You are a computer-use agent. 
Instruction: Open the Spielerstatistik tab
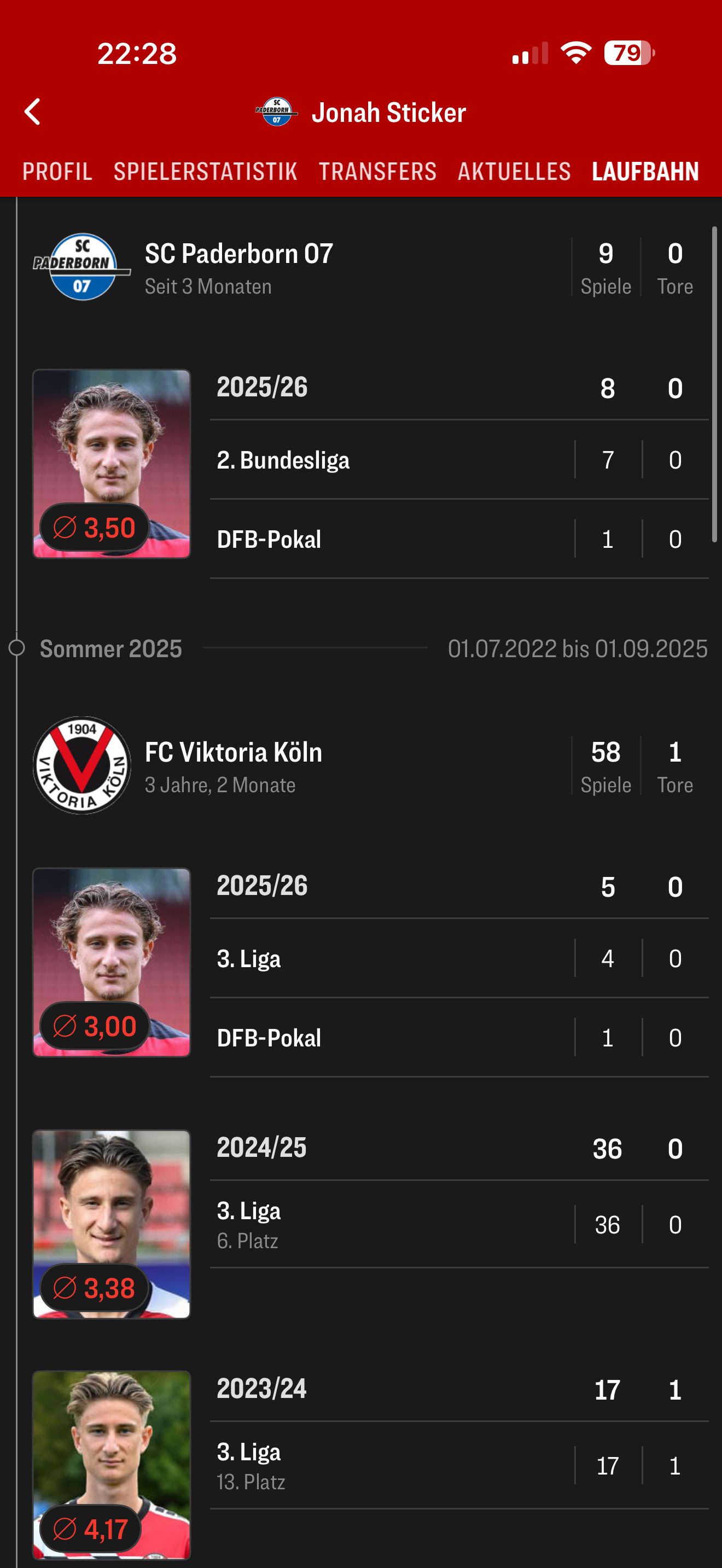point(205,171)
